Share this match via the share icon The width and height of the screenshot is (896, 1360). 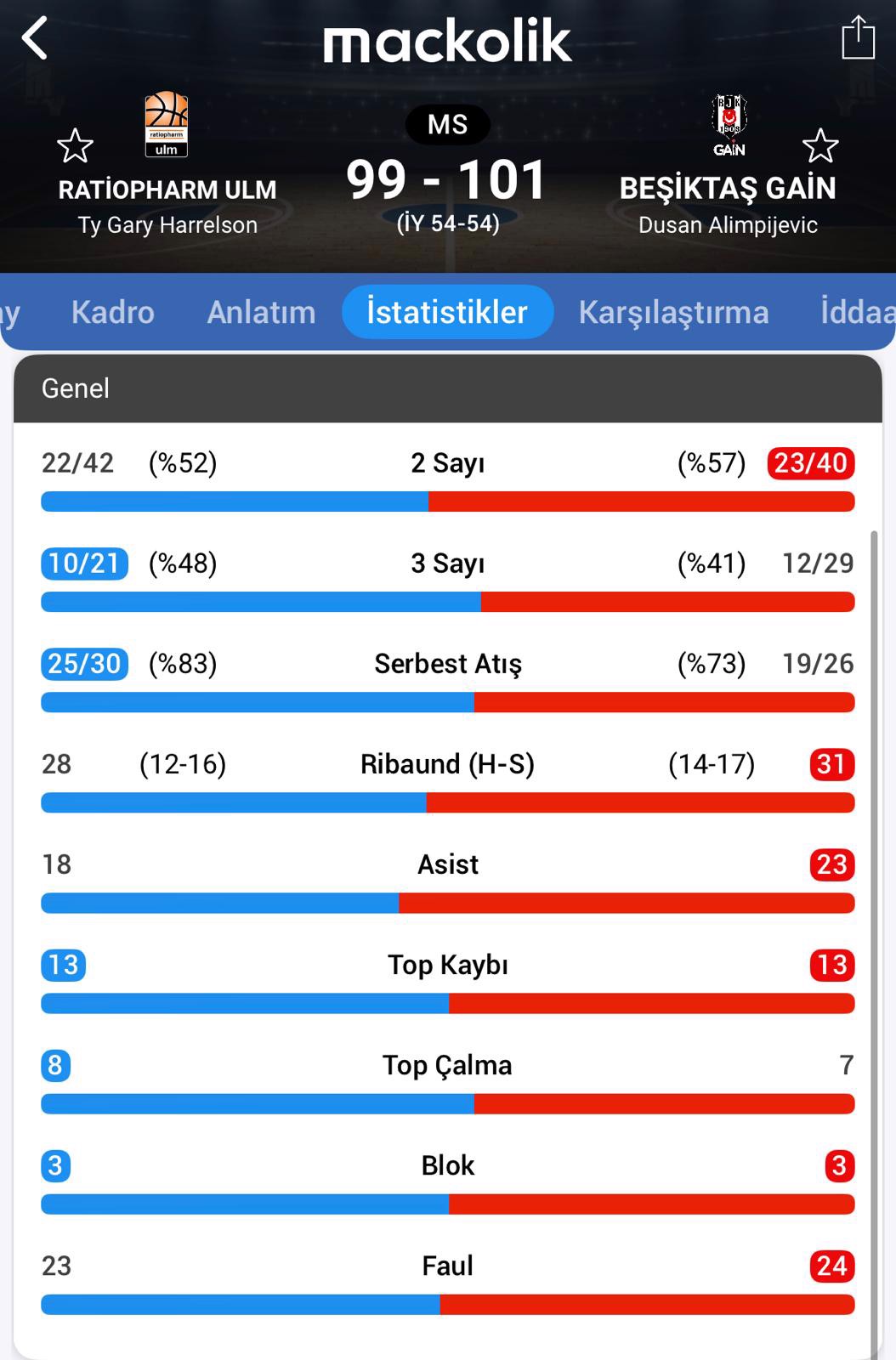(x=858, y=39)
